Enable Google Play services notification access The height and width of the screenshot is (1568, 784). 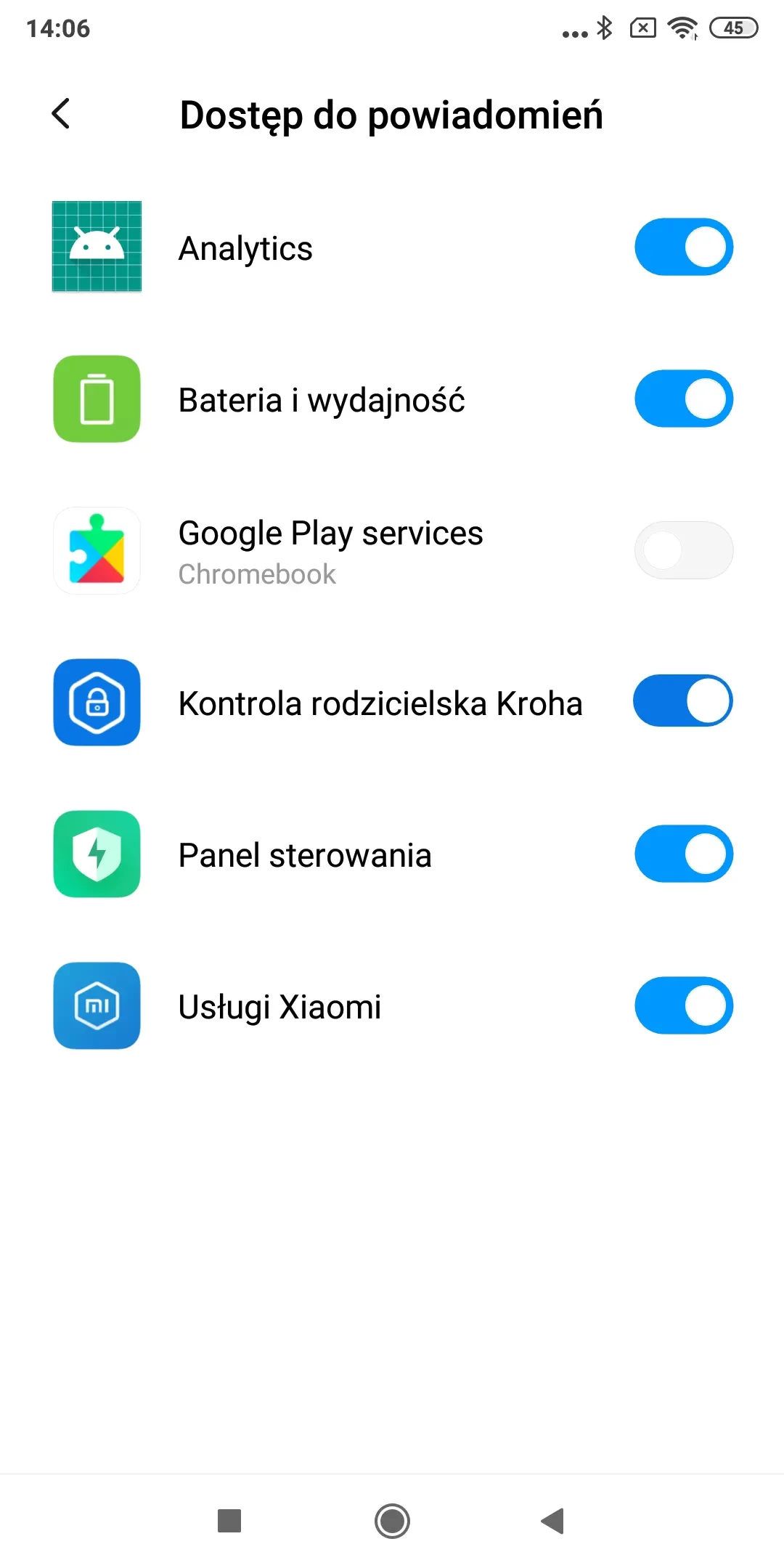coord(683,550)
